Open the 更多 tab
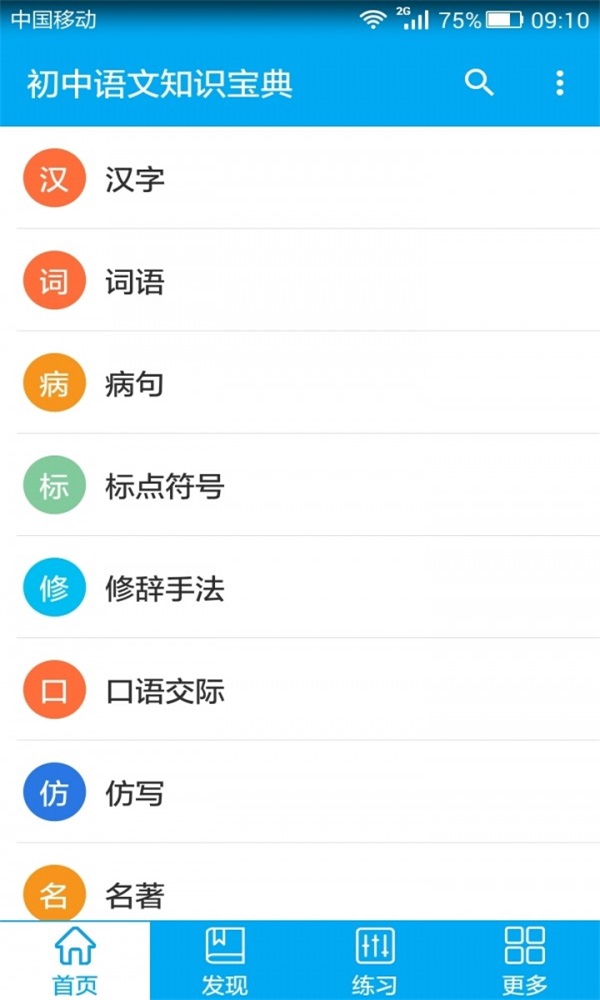600x1000 pixels. tap(525, 960)
